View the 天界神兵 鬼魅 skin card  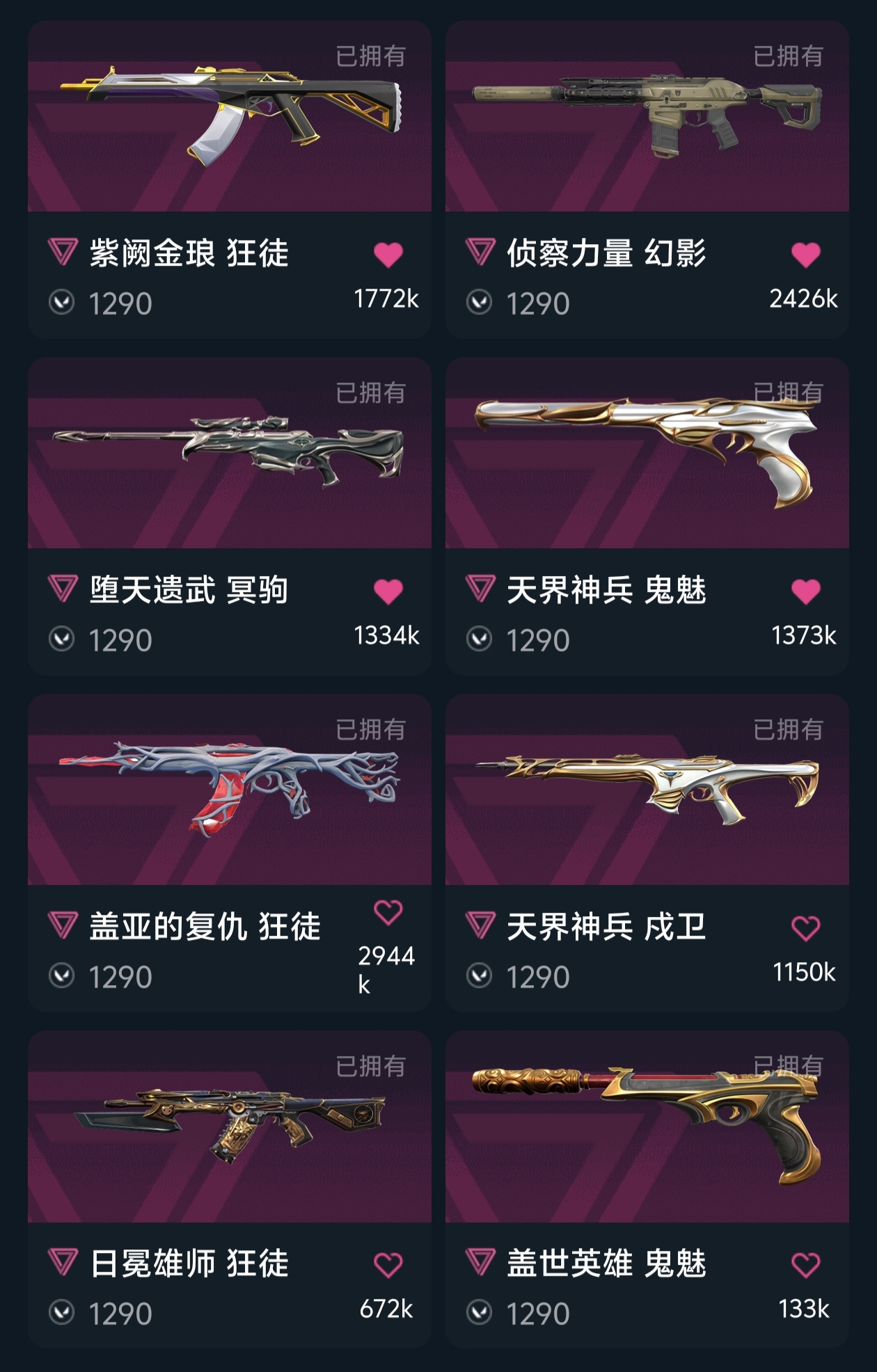(647, 453)
